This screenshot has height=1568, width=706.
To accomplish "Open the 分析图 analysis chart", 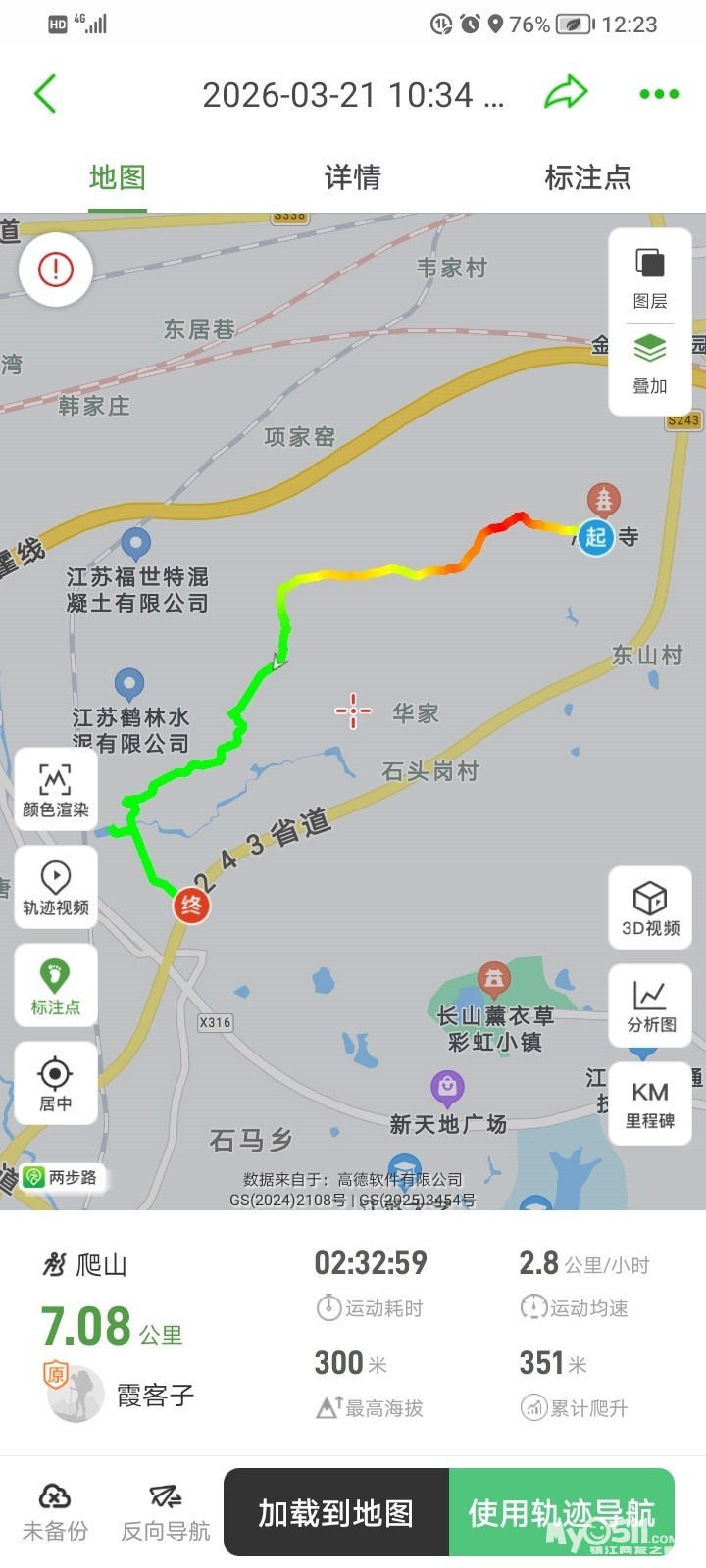I will pyautogui.click(x=650, y=1005).
